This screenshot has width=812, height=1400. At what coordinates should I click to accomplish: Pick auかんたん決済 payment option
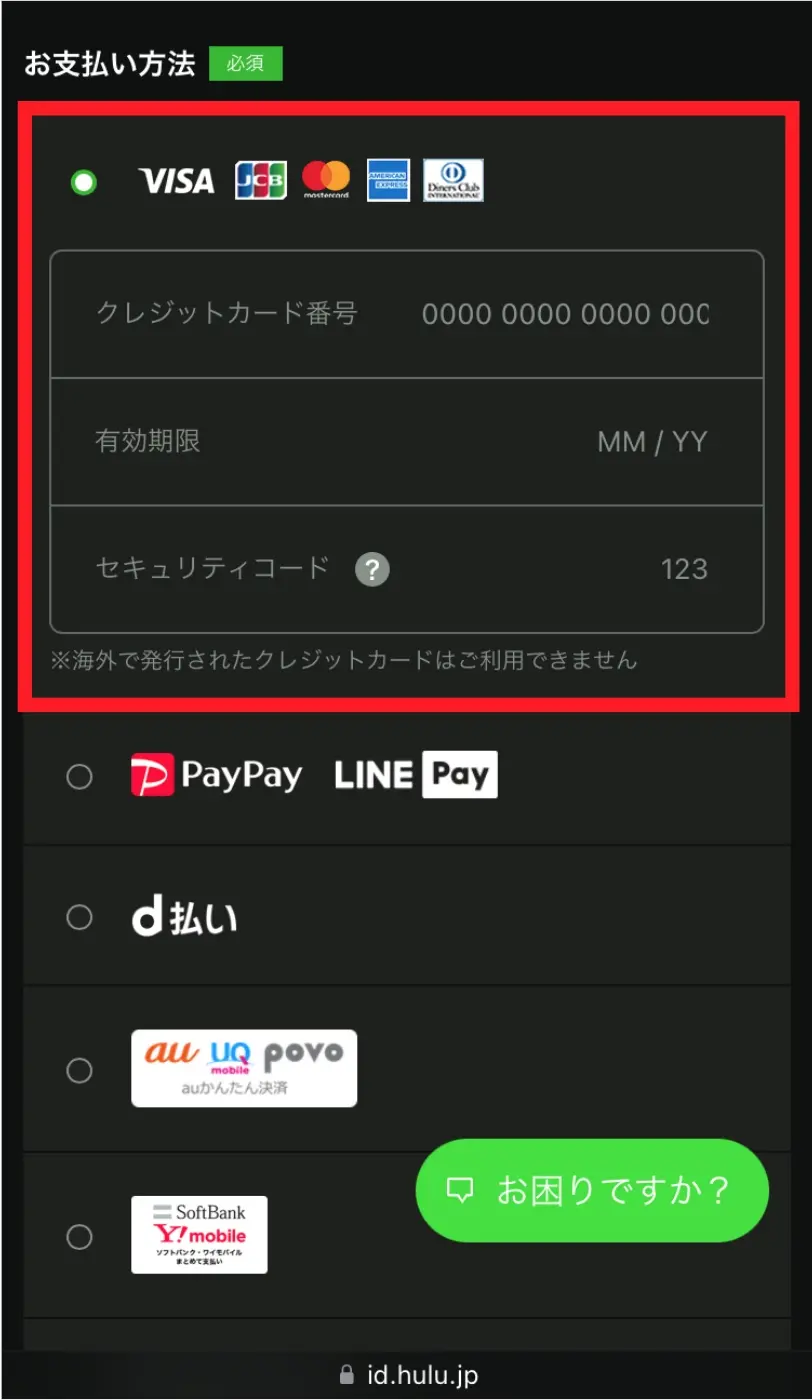pyautogui.click(x=79, y=1070)
